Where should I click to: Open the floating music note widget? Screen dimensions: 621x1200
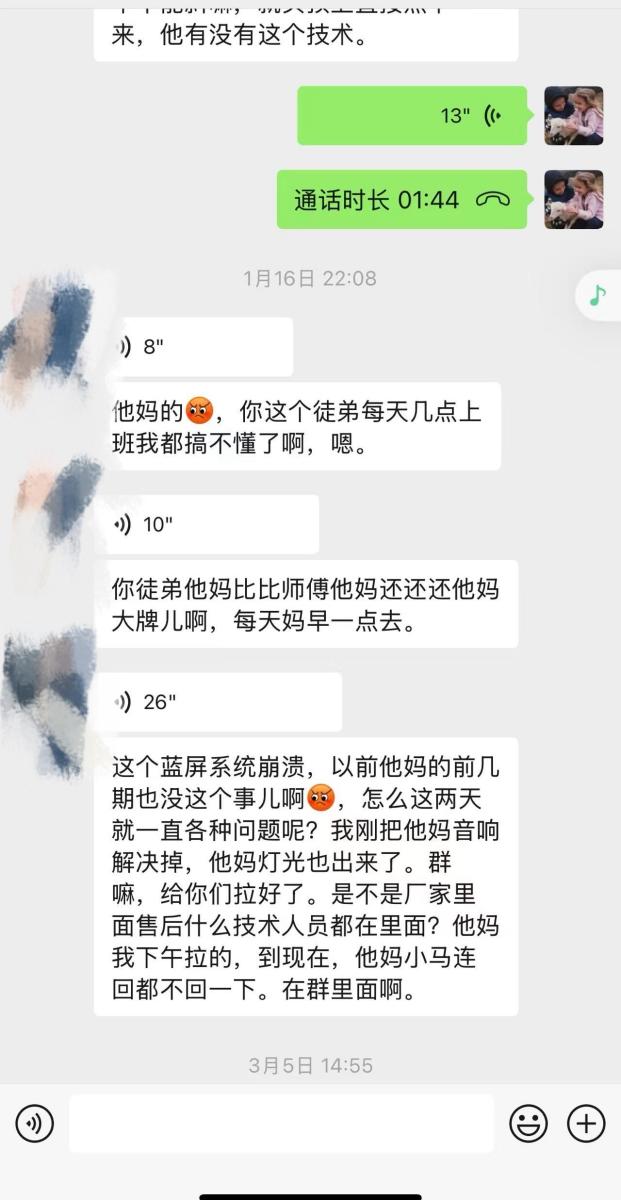coord(598,295)
